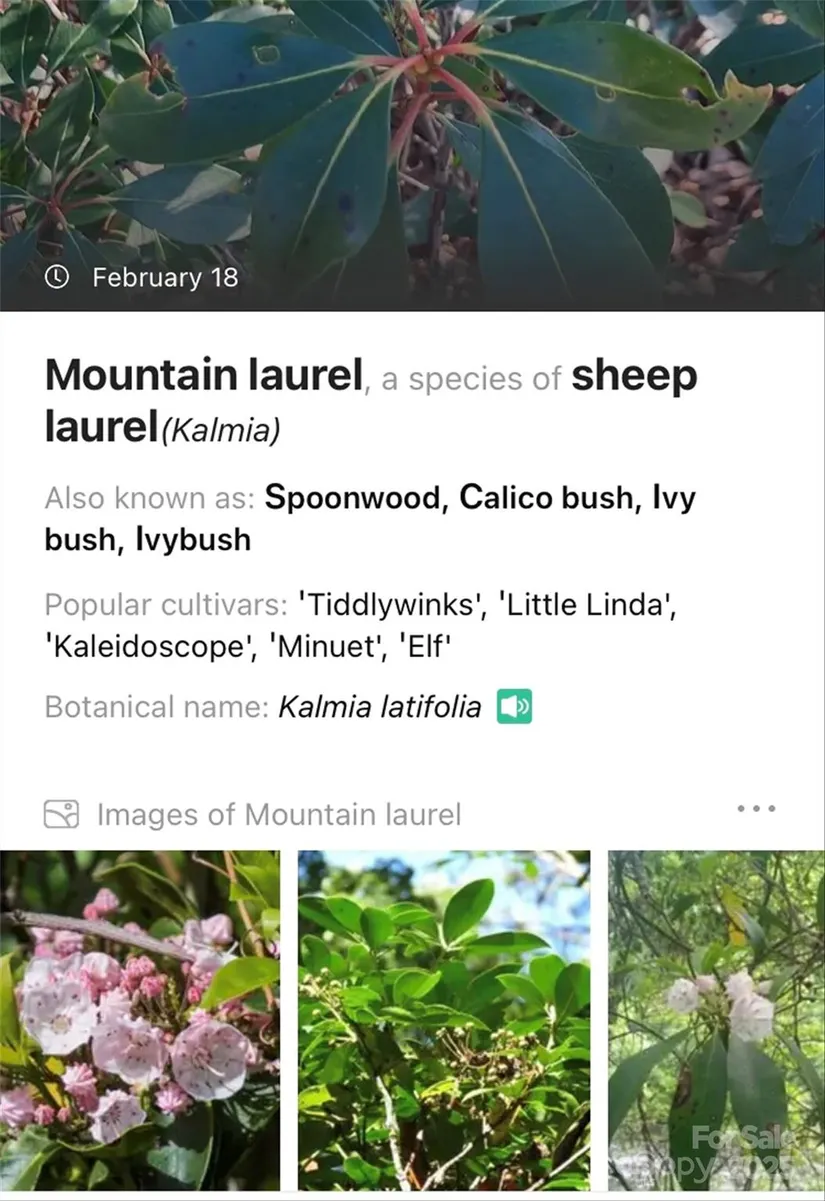
Task: Open the overflow menu beside Images of Mountain laurel
Action: tap(756, 809)
